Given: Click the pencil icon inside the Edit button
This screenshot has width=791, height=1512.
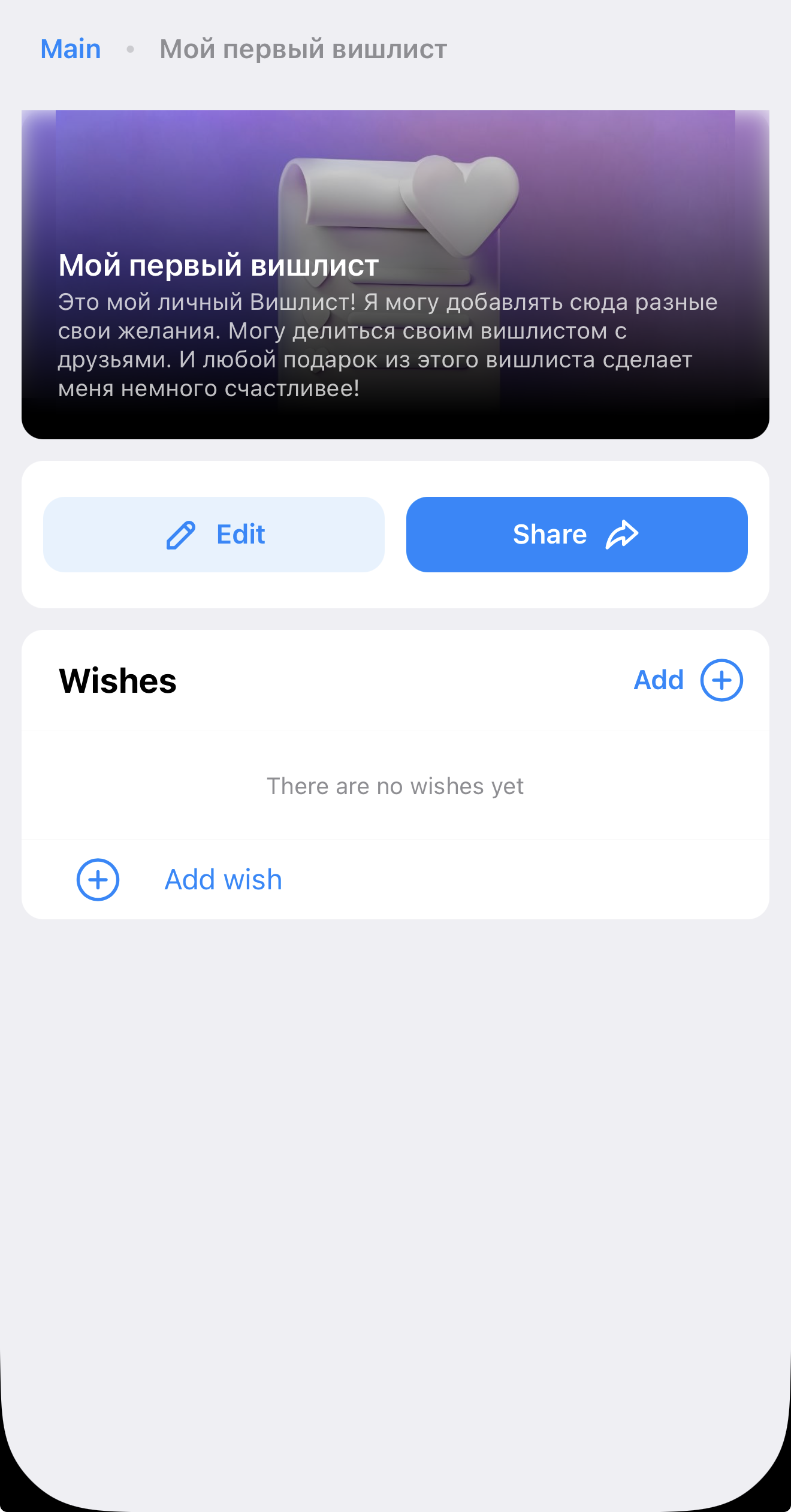Looking at the screenshot, I should pos(180,533).
